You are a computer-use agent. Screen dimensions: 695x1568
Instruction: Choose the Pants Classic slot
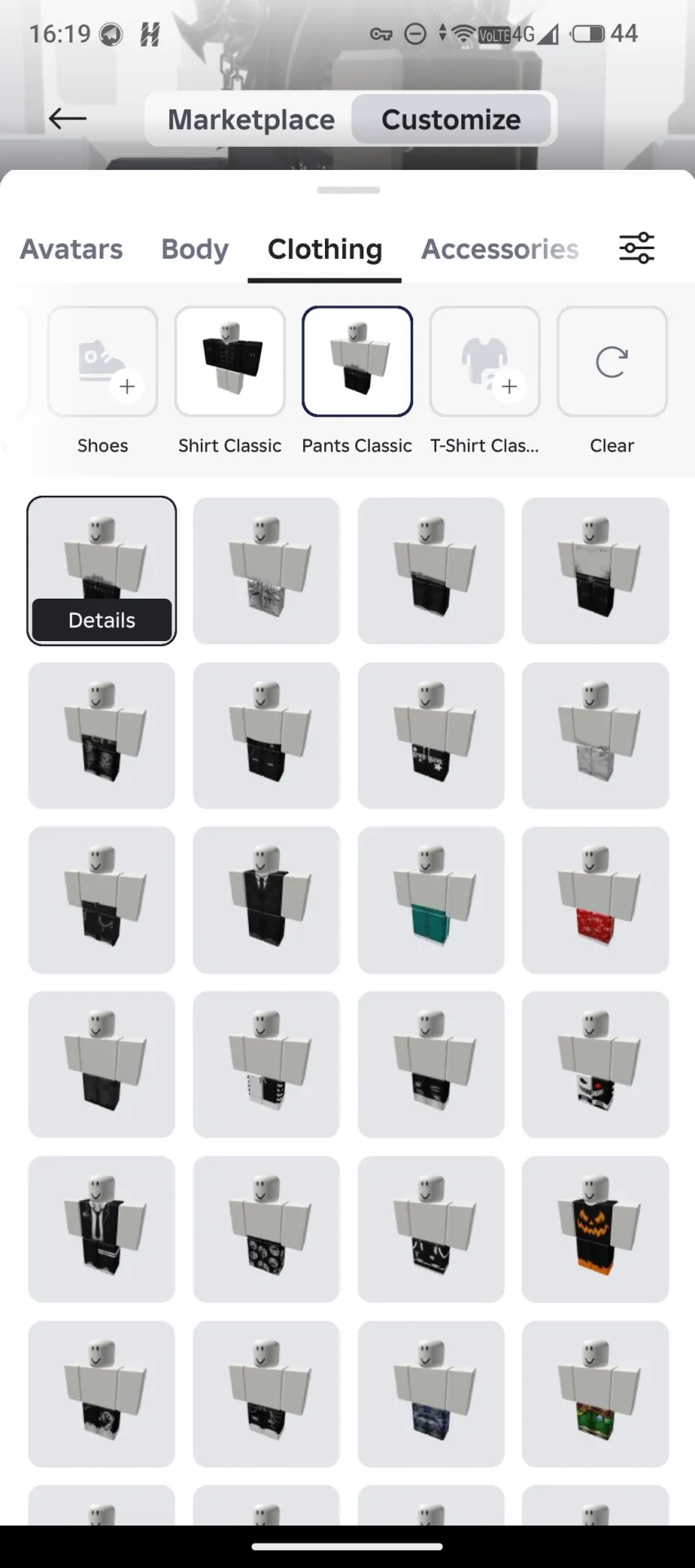(x=357, y=361)
